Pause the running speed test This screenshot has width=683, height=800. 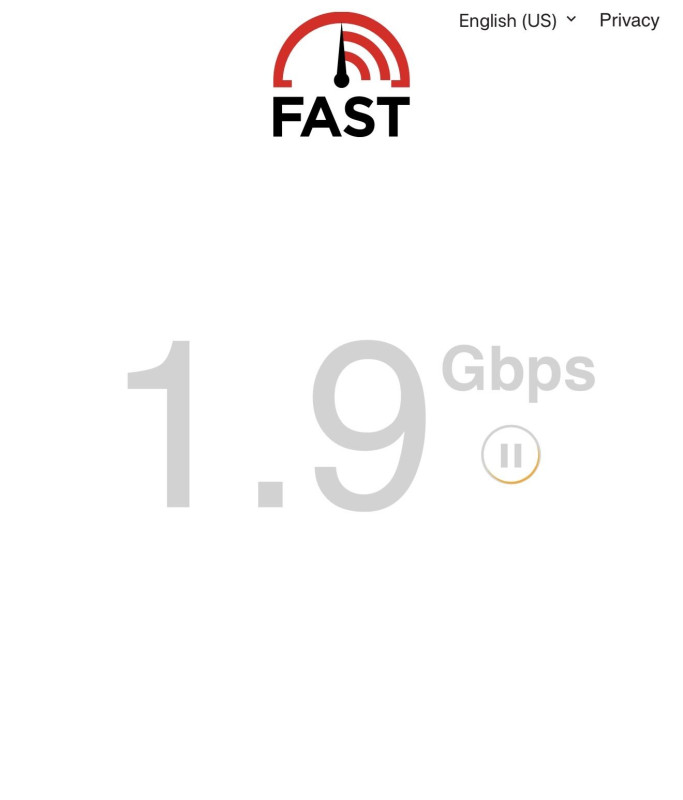click(x=510, y=455)
